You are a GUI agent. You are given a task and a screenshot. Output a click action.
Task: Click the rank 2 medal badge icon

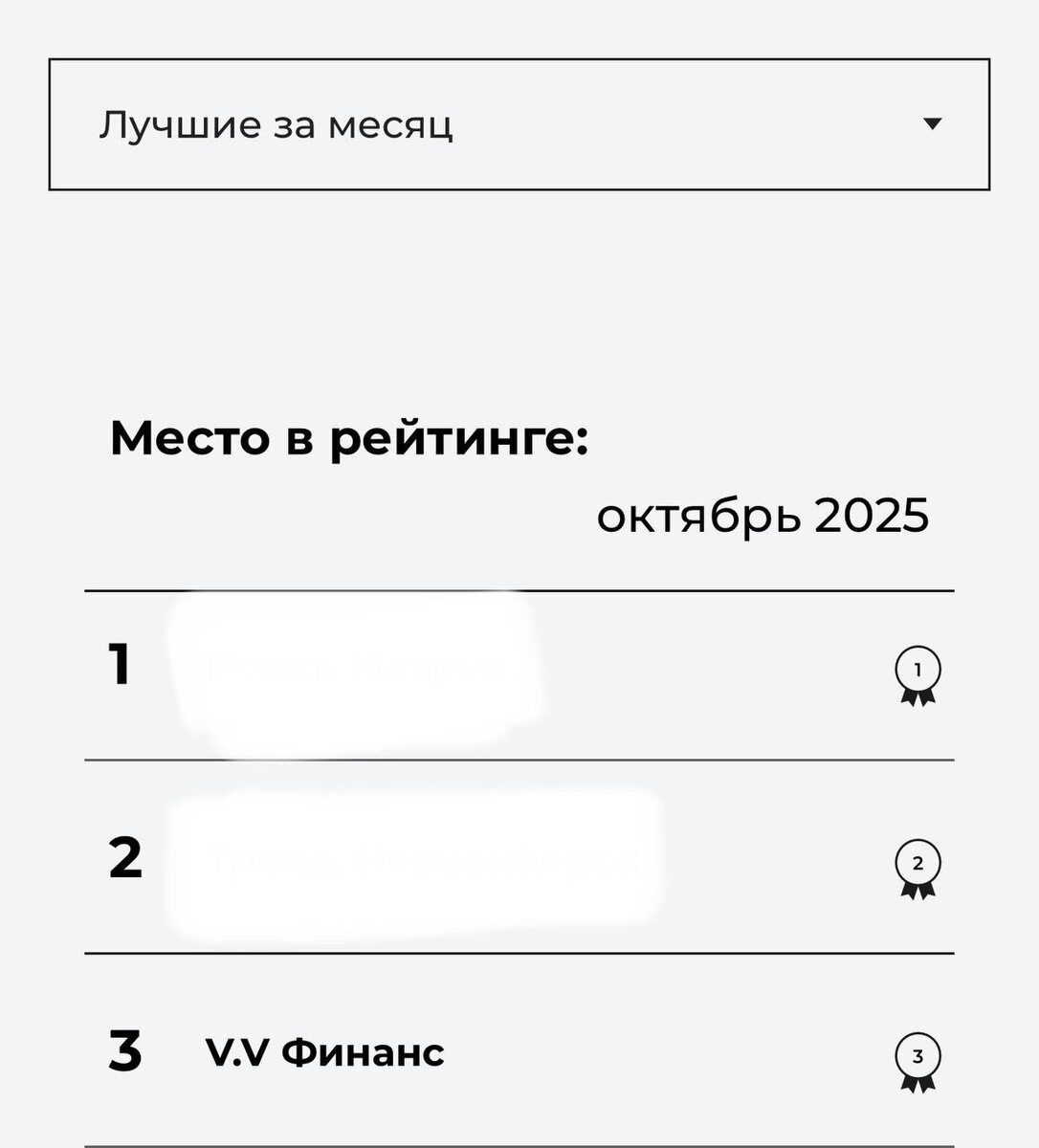pos(917,862)
